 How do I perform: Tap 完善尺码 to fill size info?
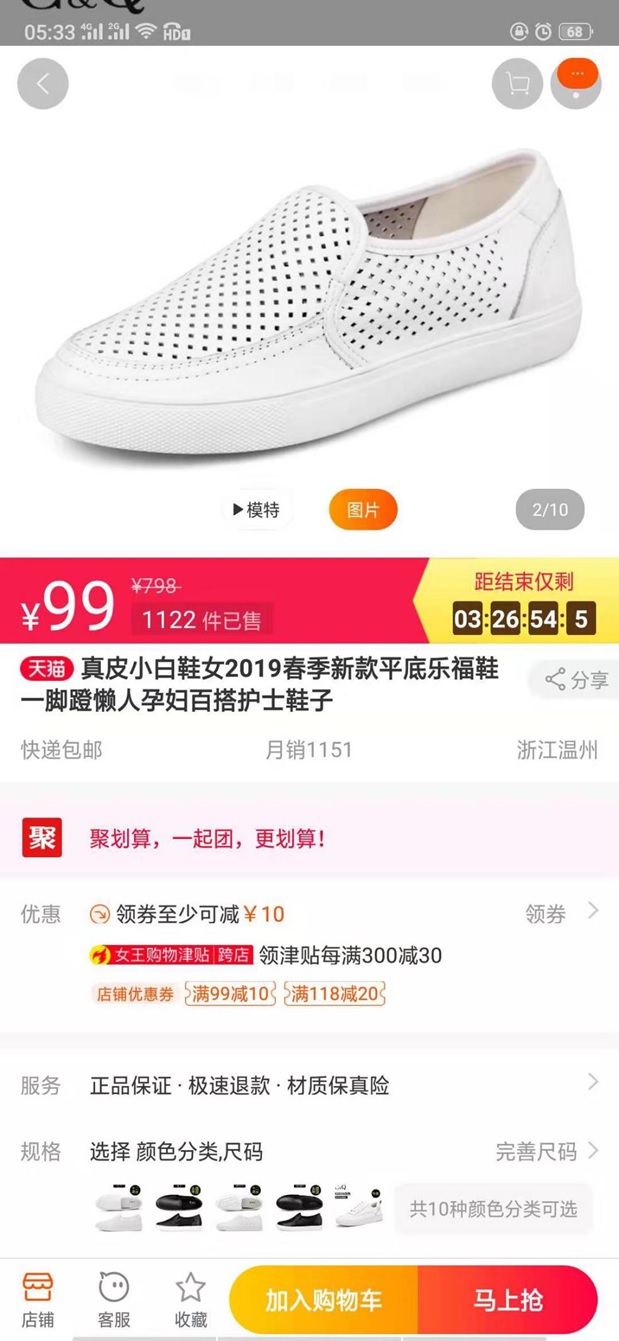(547, 1152)
